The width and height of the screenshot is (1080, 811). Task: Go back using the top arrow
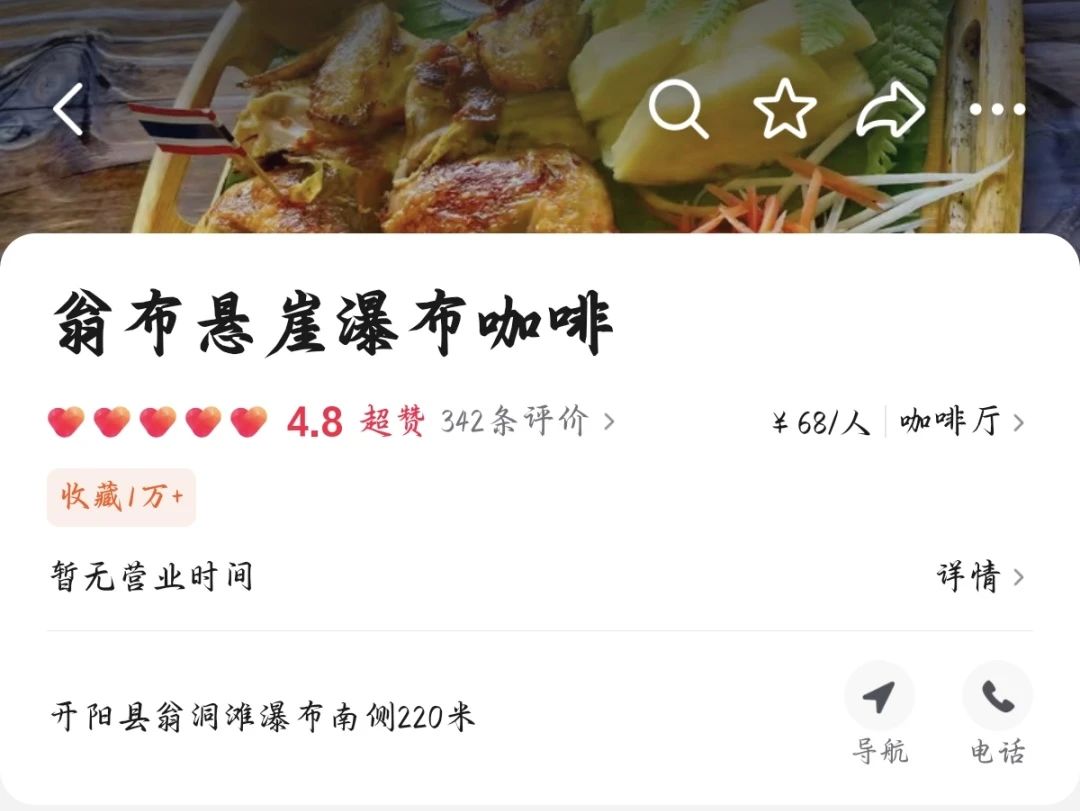68,109
